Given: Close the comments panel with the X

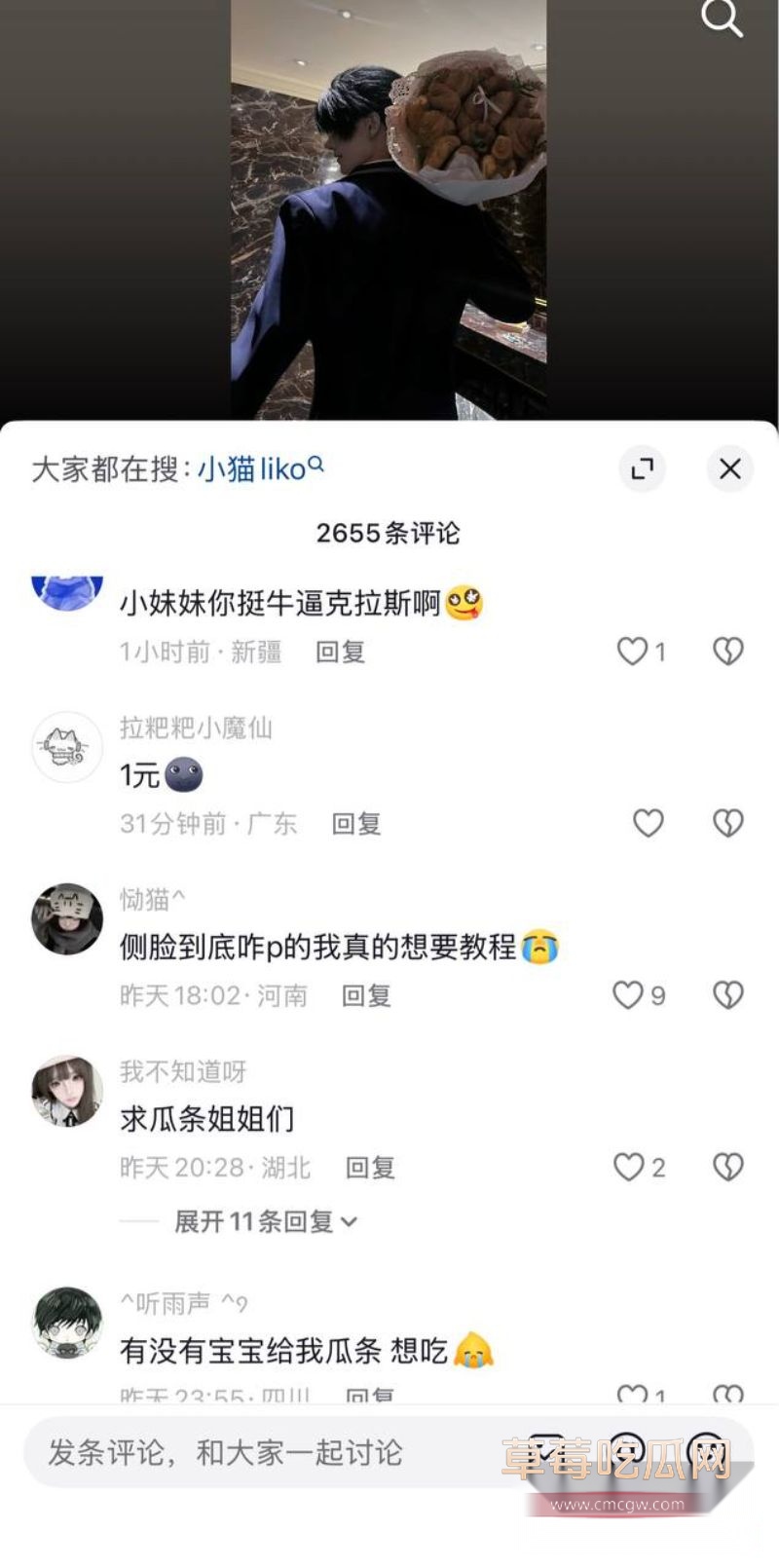Looking at the screenshot, I should pyautogui.click(x=729, y=468).
